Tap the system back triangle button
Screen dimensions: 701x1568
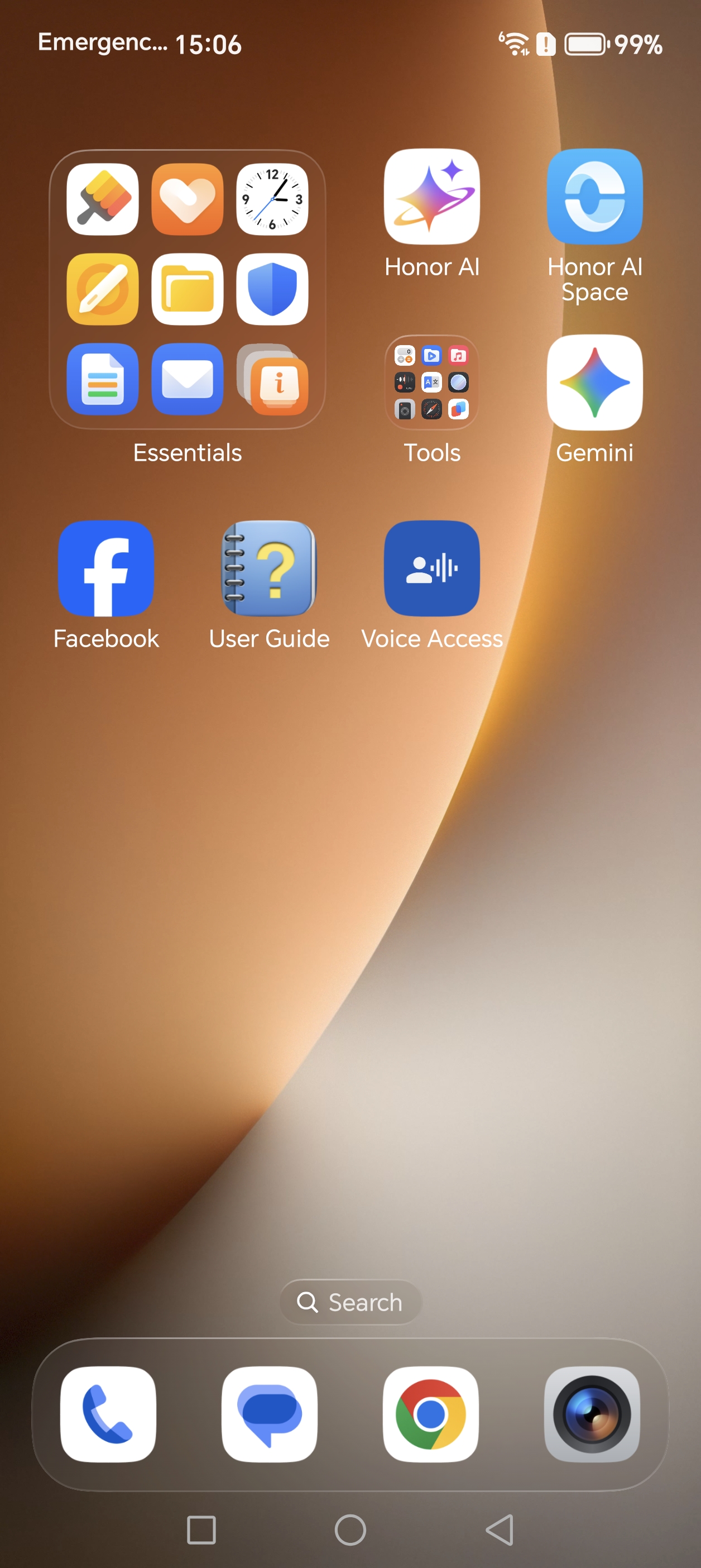click(500, 1529)
